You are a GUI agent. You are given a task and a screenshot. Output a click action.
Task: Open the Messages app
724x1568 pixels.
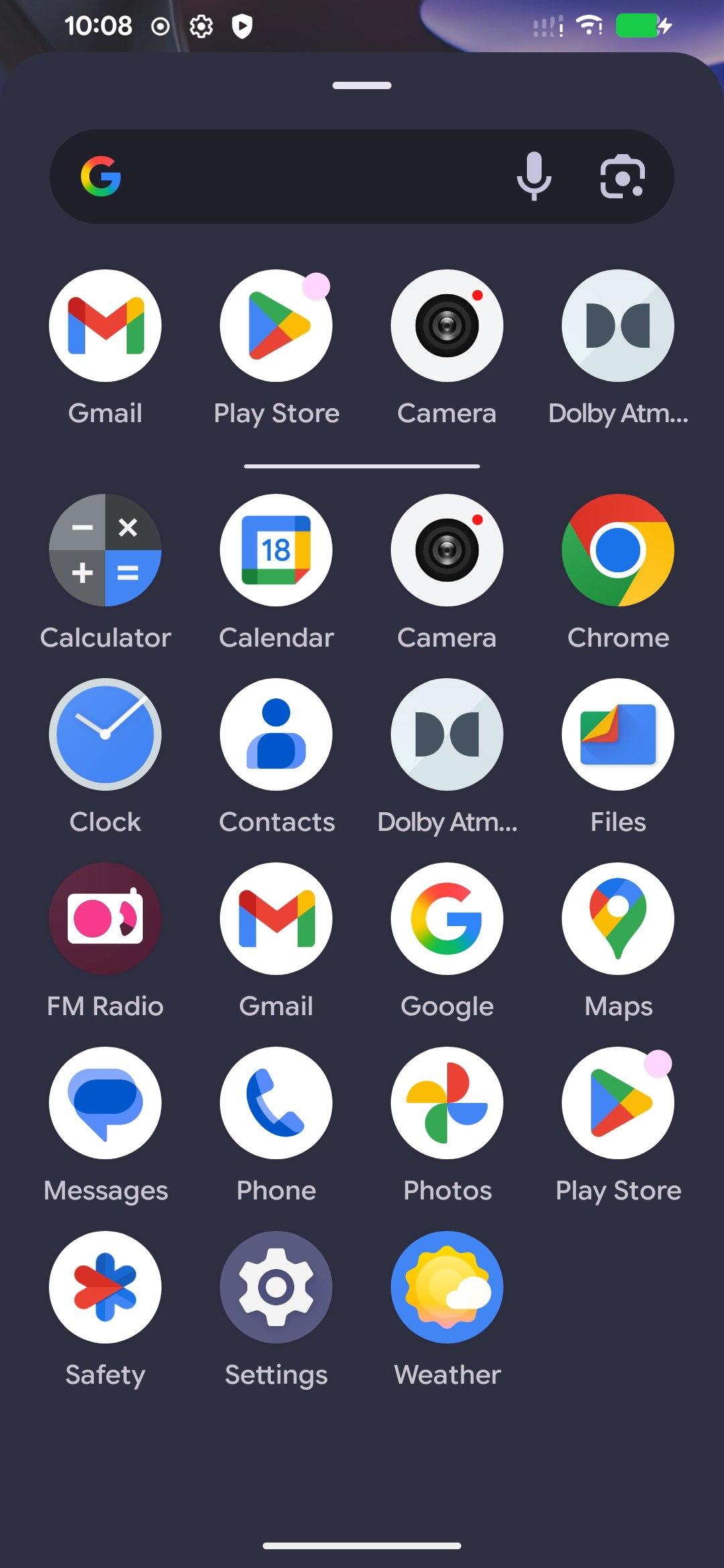tap(105, 1103)
